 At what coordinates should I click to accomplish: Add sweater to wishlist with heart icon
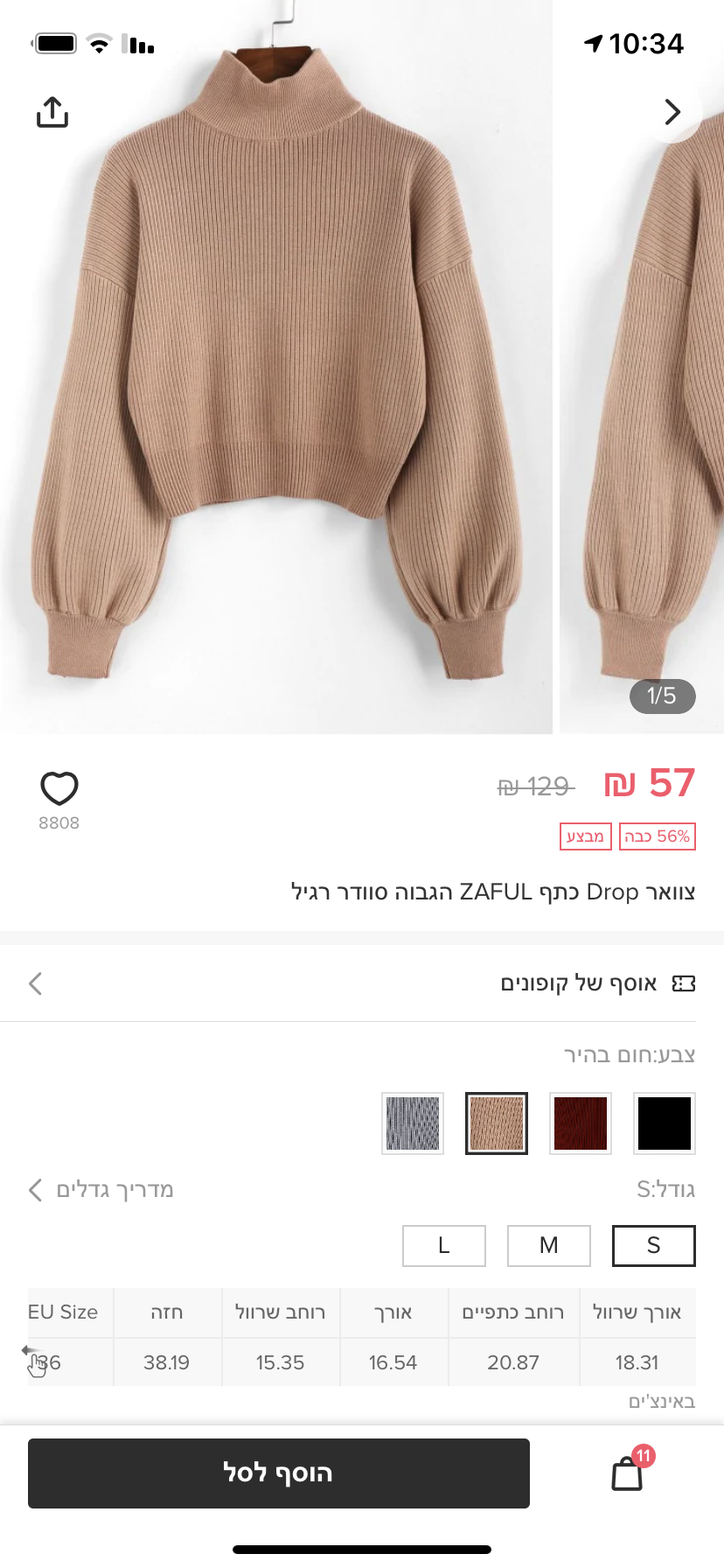coord(59,788)
